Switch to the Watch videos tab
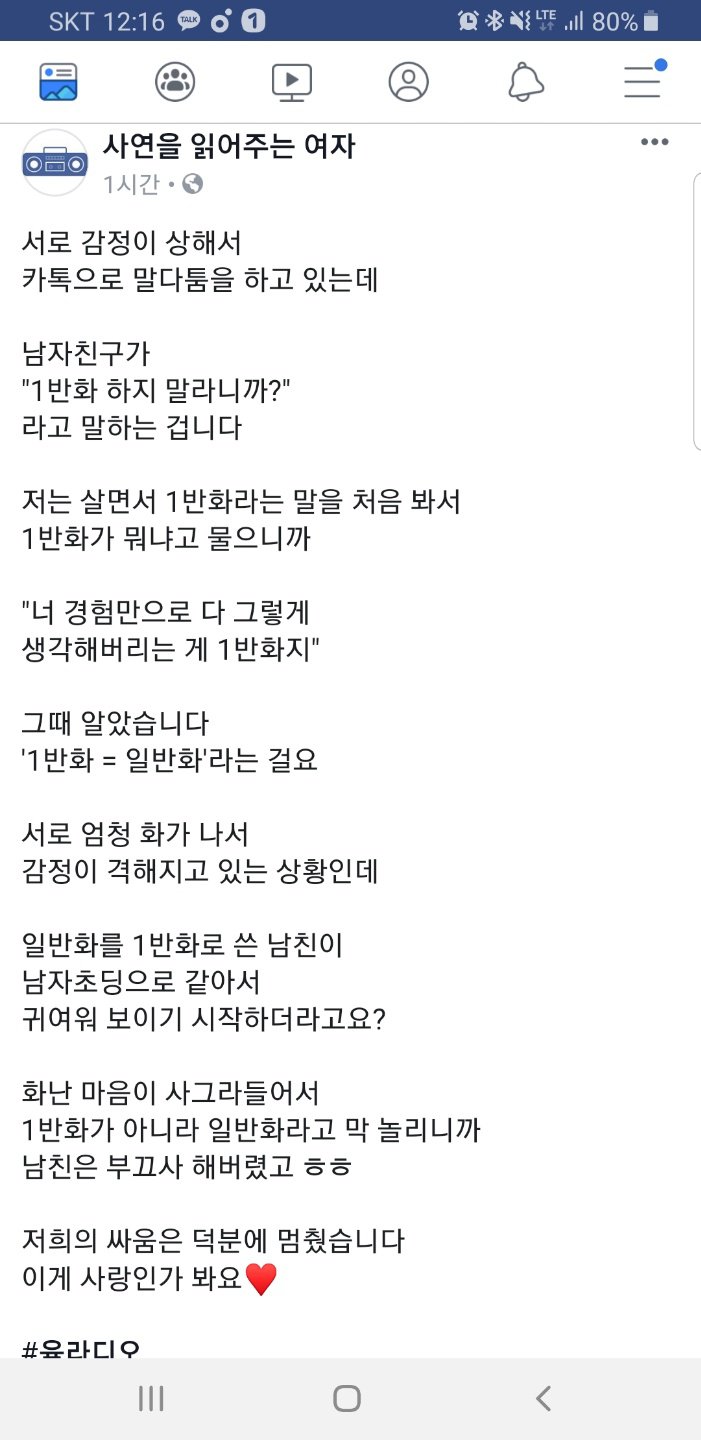This screenshot has height=1440, width=701. tap(292, 82)
